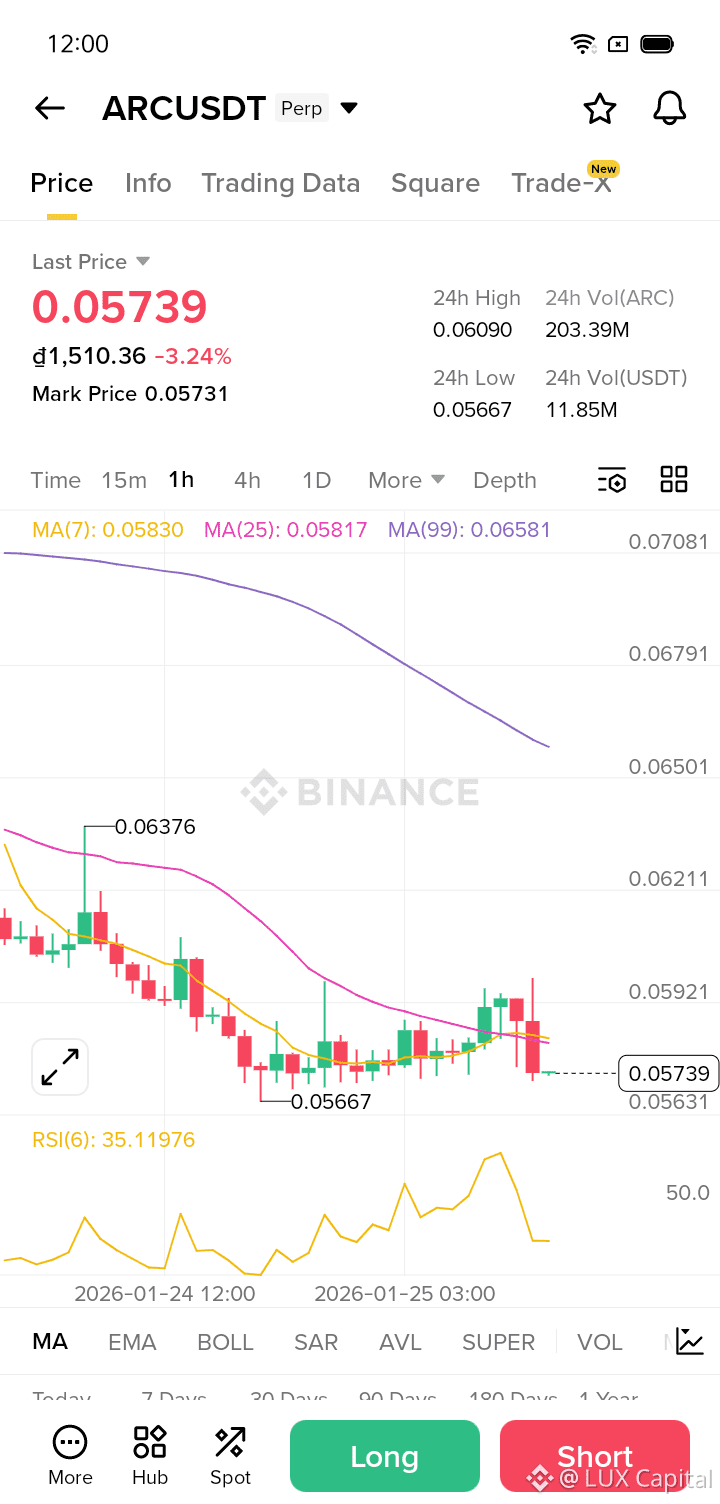Open the More menu in bottom navigation
This screenshot has width=720, height=1504.
point(69,1455)
